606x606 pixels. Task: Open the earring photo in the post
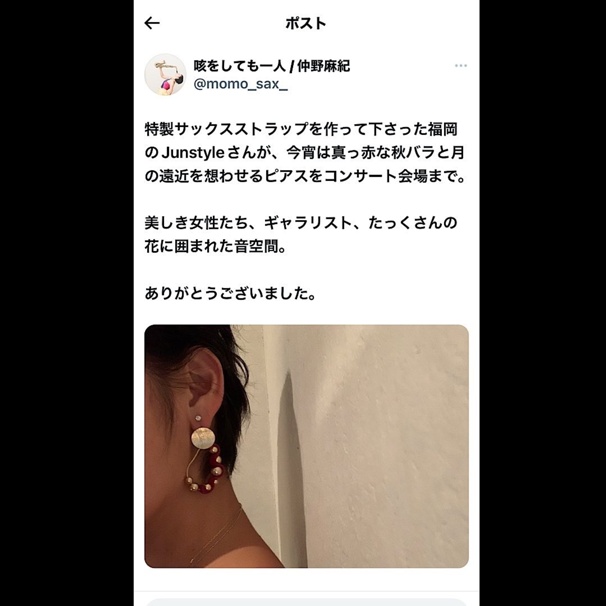point(306,446)
